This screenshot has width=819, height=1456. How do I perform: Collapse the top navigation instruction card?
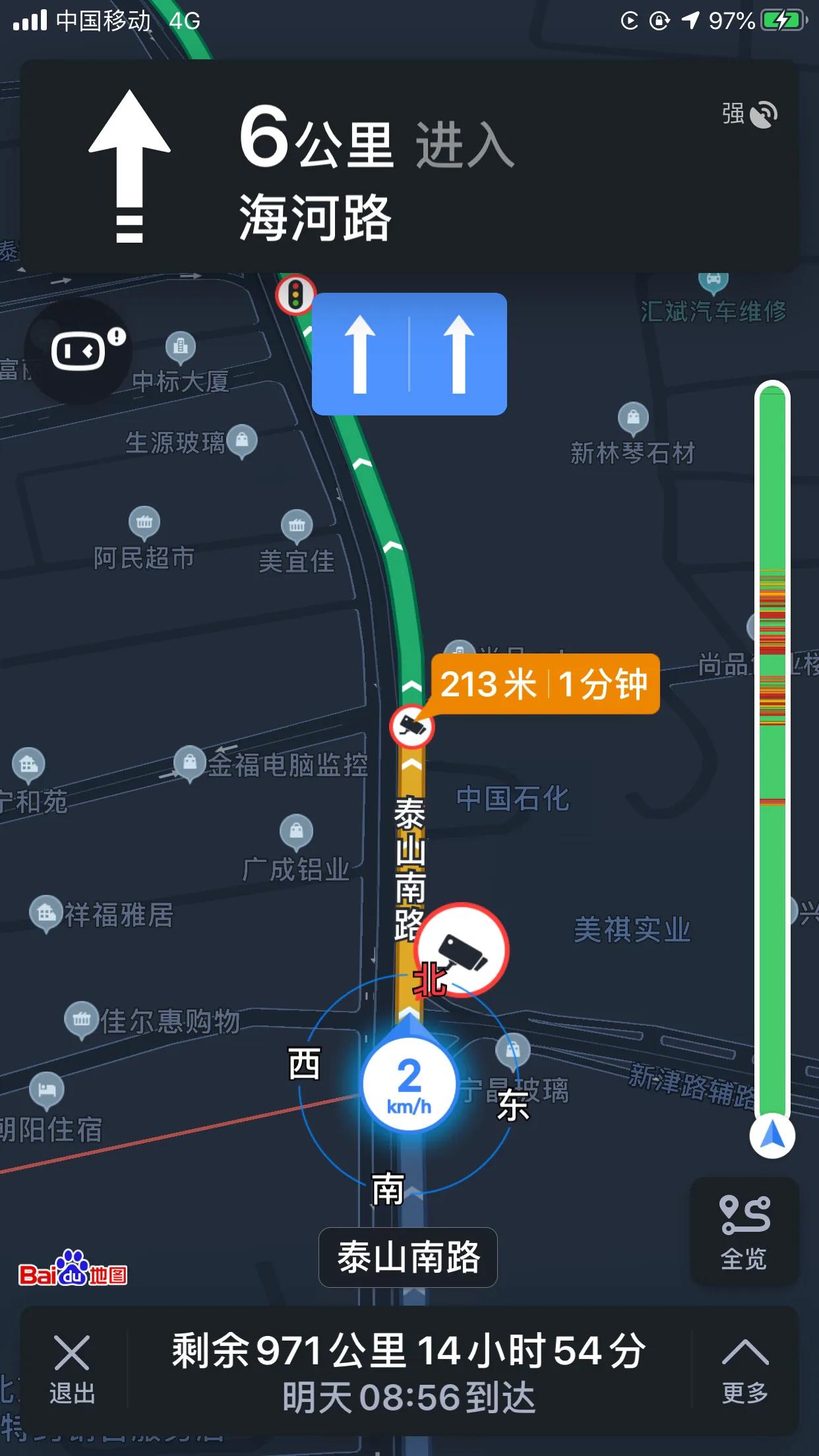[409, 165]
